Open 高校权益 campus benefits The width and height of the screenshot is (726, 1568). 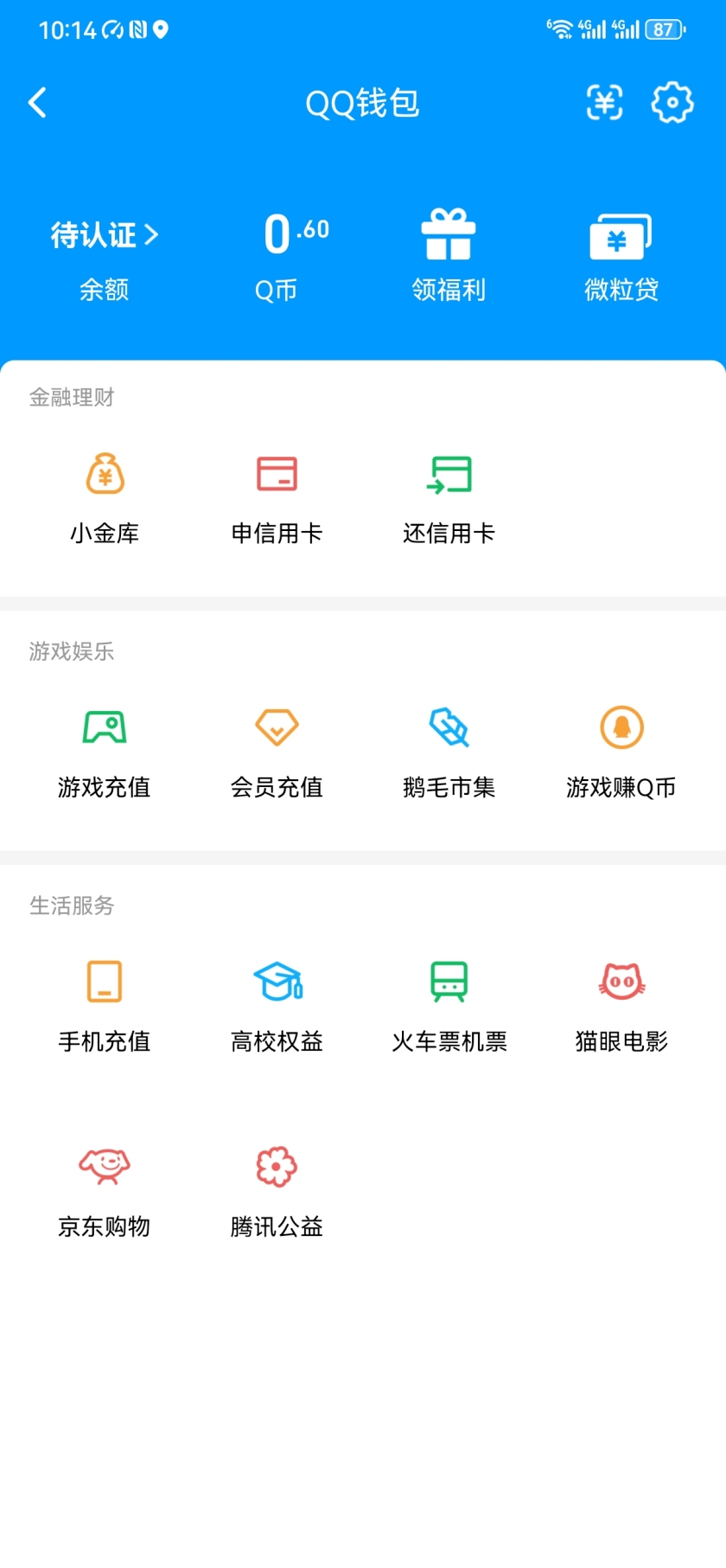tap(276, 1005)
